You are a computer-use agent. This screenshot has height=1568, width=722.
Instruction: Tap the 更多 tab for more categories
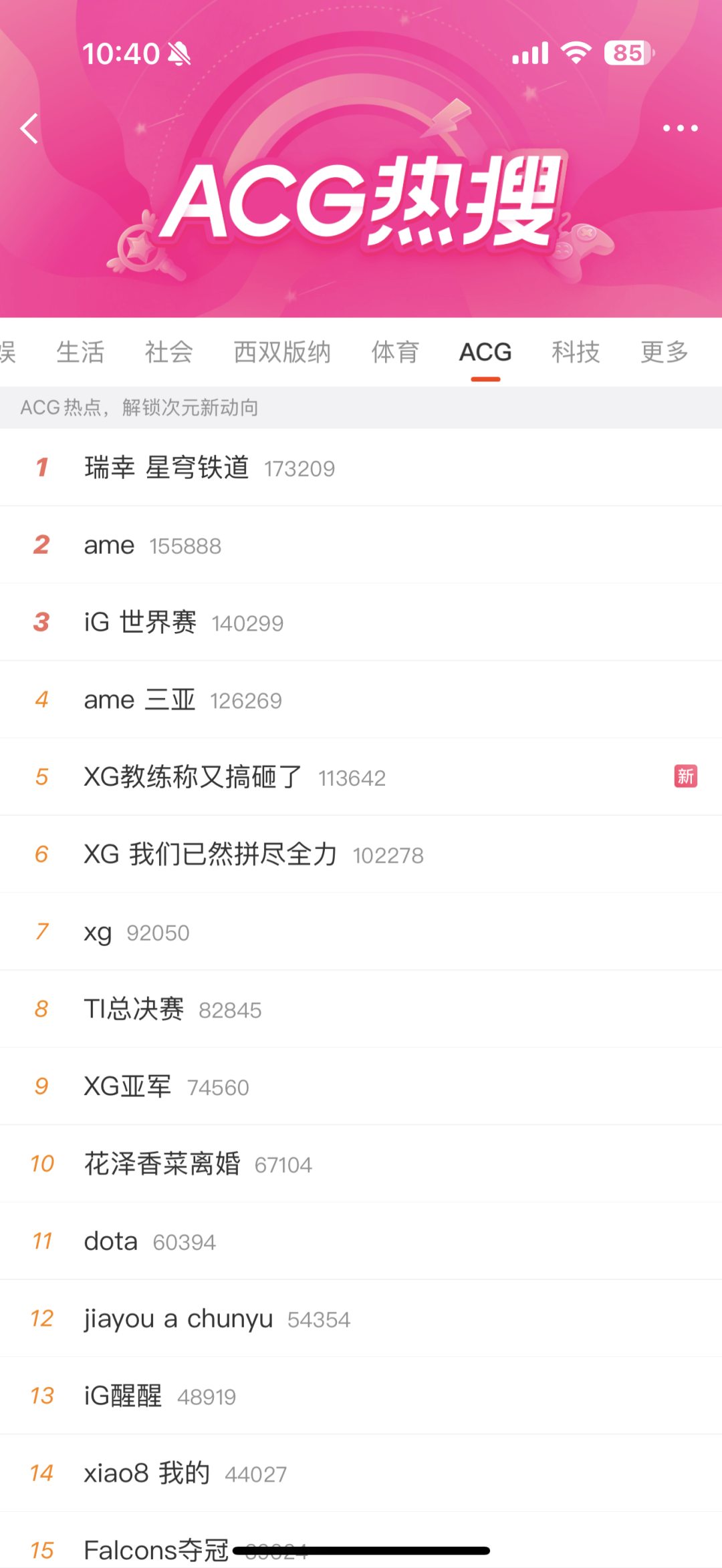665,352
